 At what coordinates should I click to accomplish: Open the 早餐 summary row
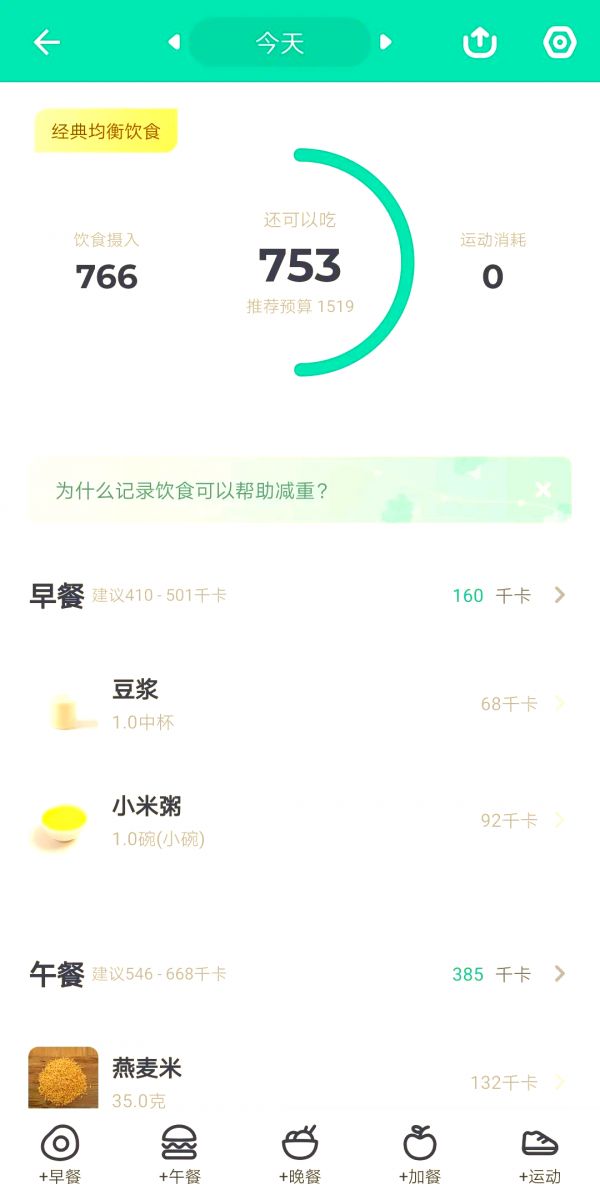300,596
